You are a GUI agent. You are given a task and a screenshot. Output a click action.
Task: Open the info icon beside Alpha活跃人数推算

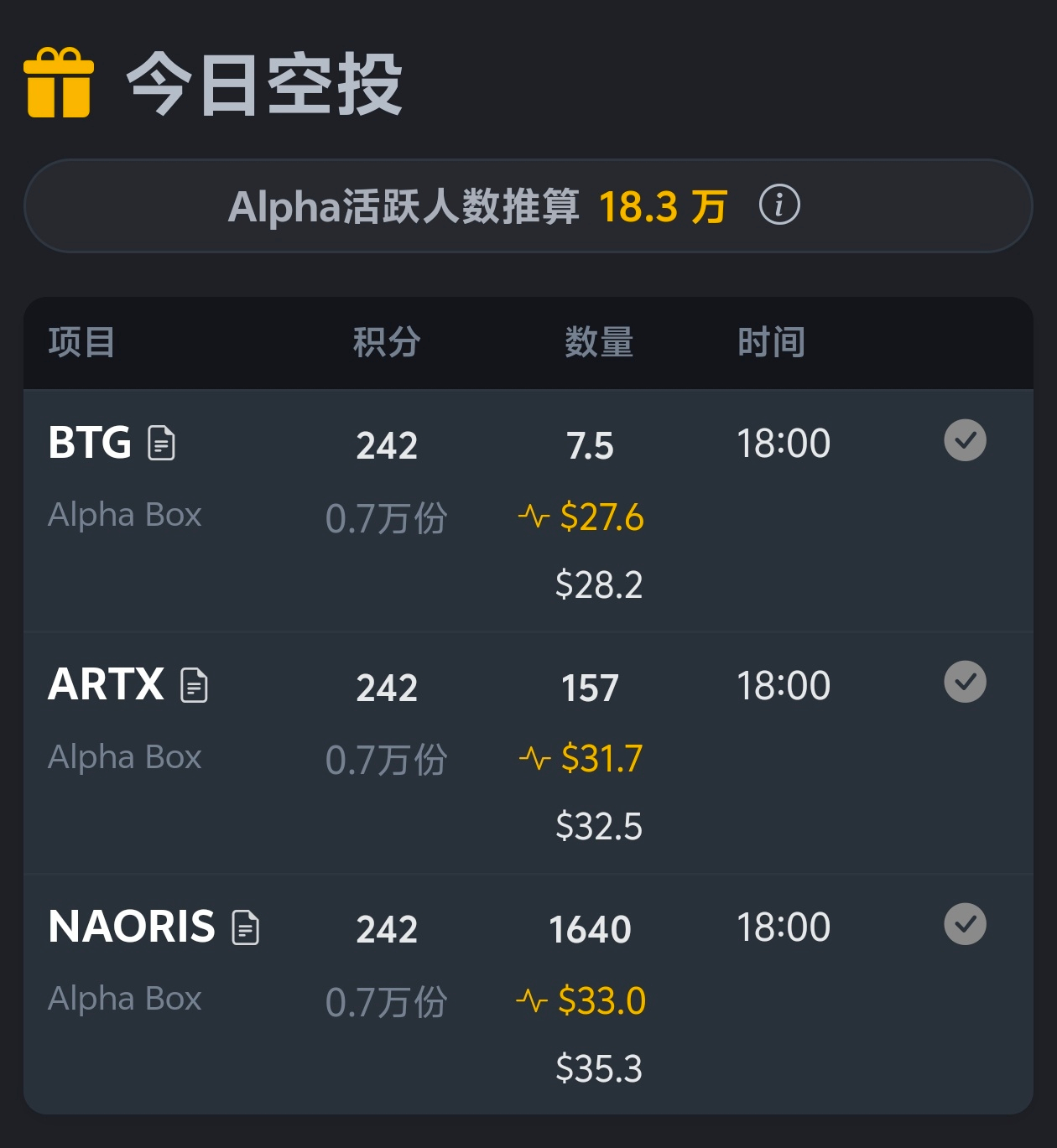[779, 205]
